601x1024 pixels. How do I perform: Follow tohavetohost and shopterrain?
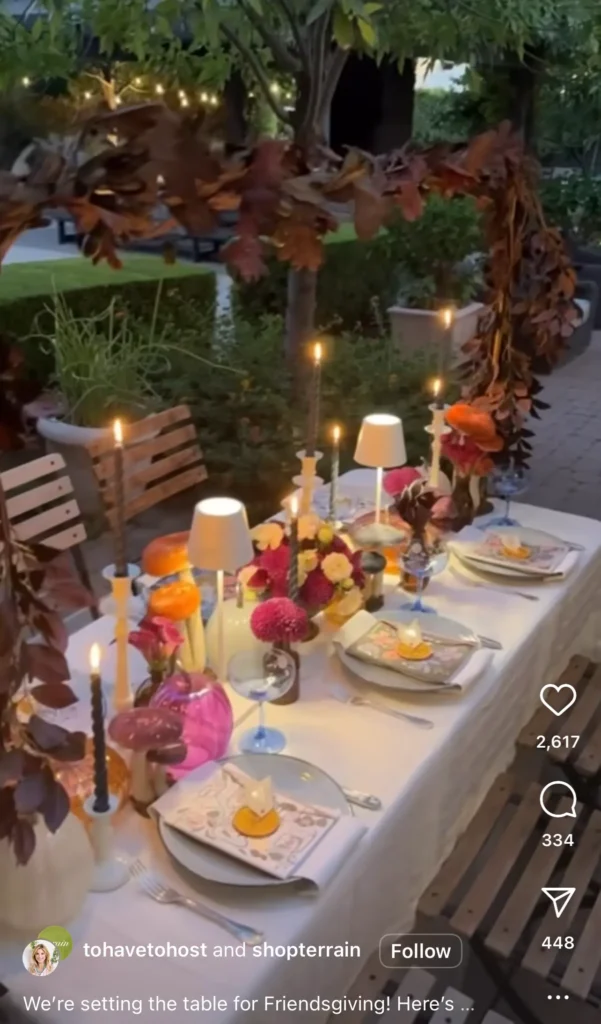tap(420, 950)
